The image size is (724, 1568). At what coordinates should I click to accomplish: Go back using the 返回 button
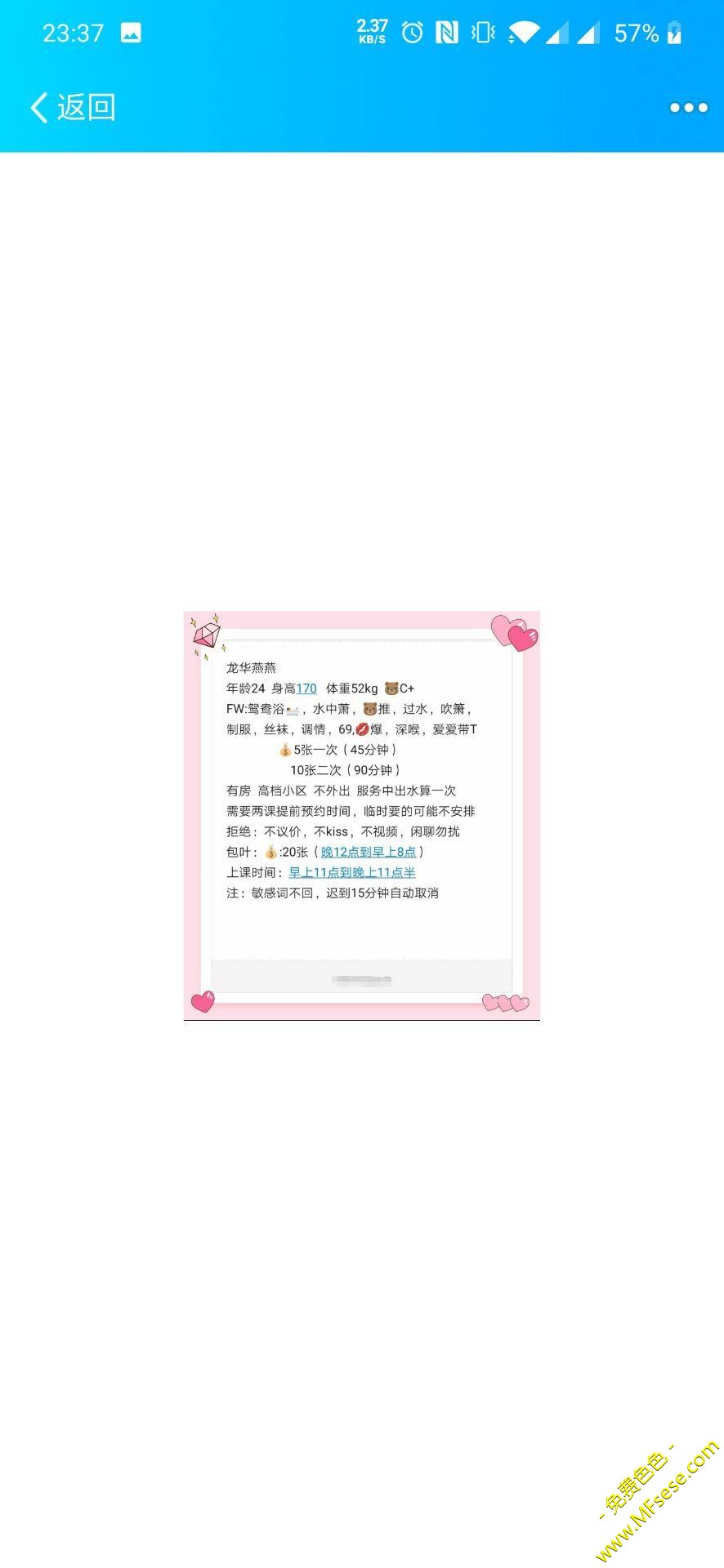72,107
